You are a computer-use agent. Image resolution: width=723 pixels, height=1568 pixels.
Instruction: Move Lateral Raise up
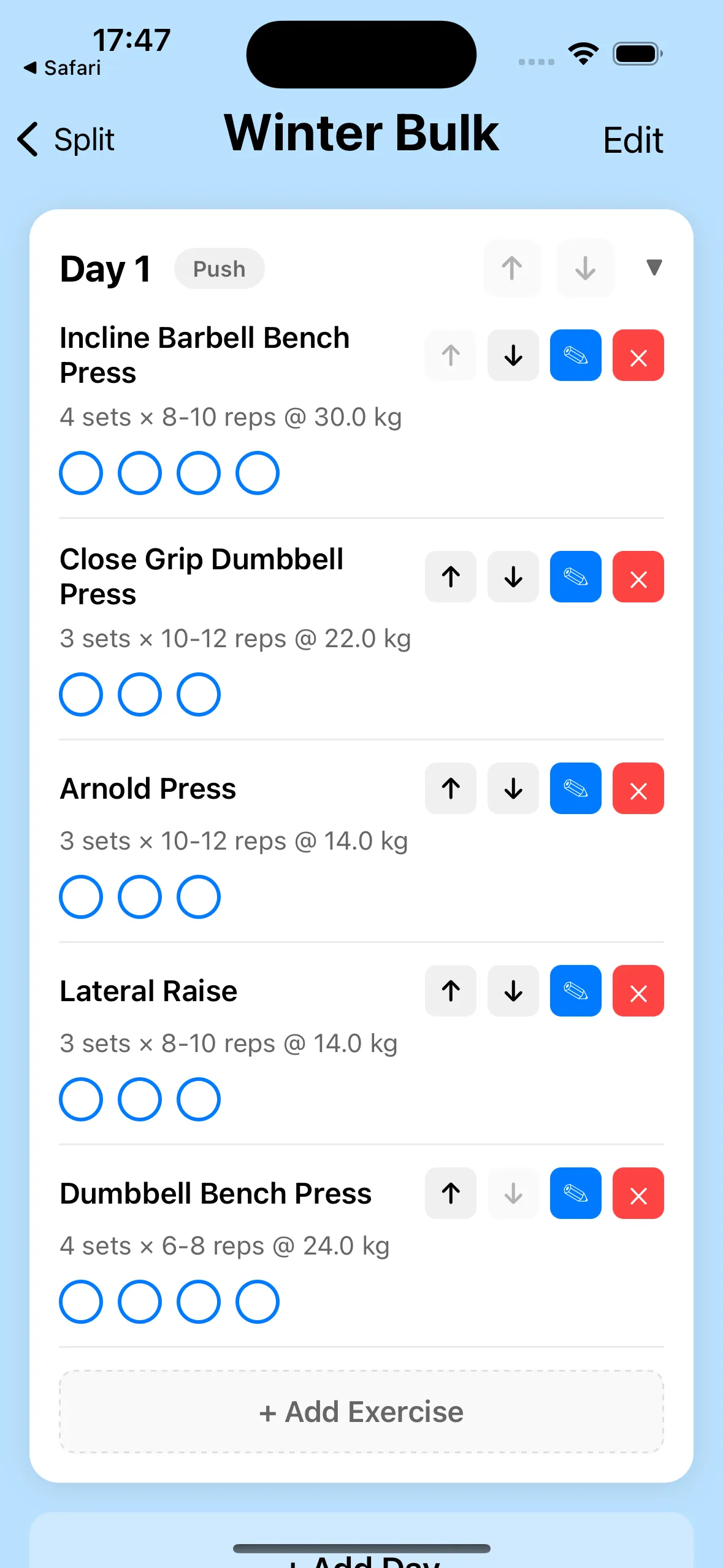pyautogui.click(x=450, y=991)
